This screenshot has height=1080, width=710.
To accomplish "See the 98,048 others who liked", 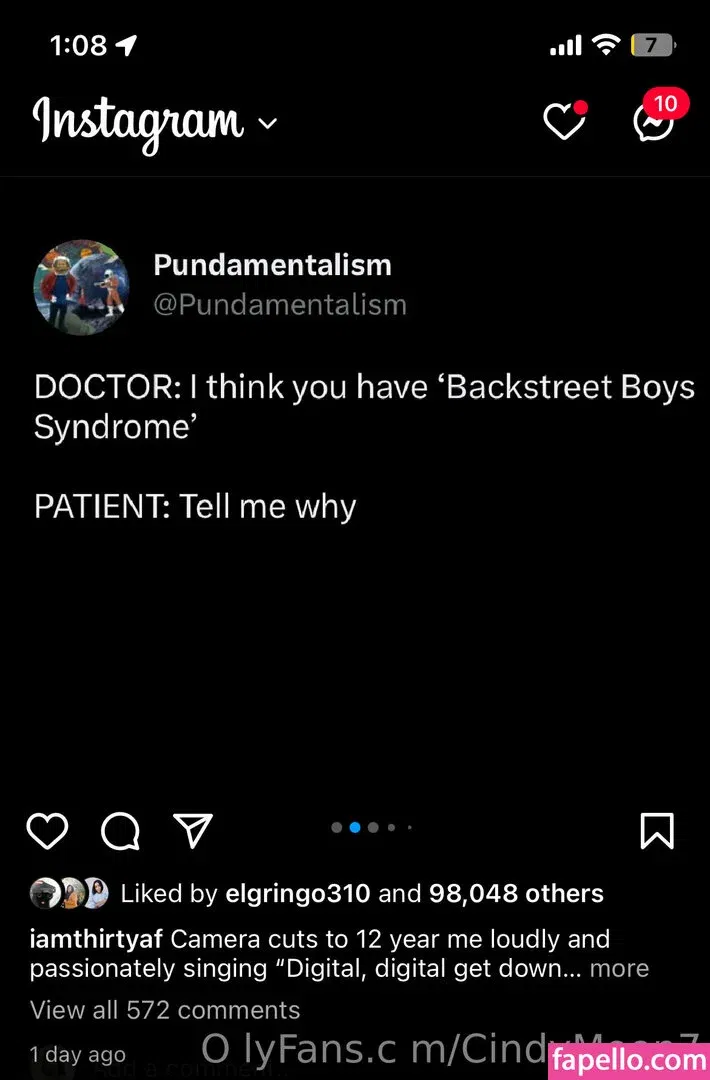I will (x=516, y=894).
